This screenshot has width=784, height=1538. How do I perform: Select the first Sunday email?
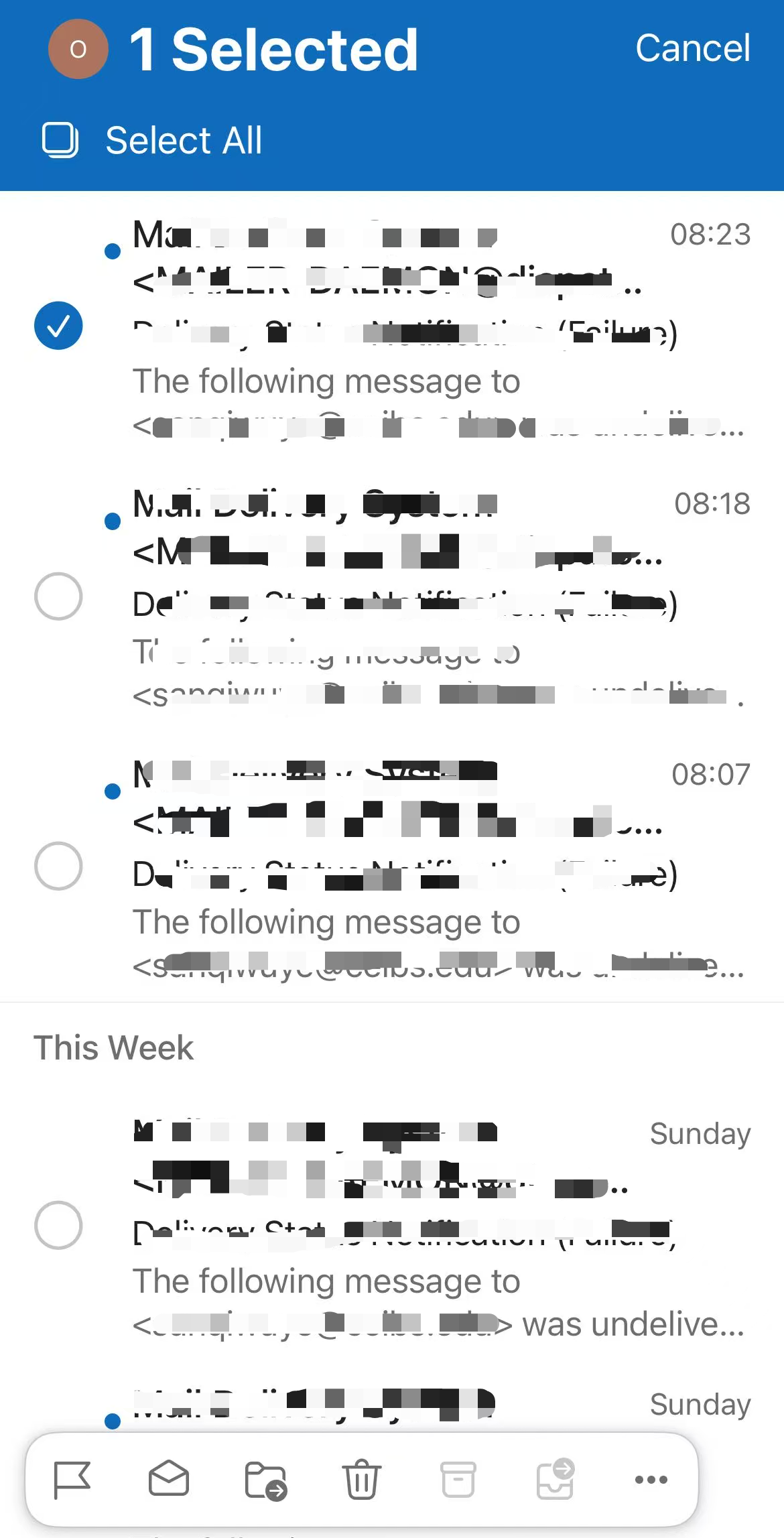click(58, 1225)
